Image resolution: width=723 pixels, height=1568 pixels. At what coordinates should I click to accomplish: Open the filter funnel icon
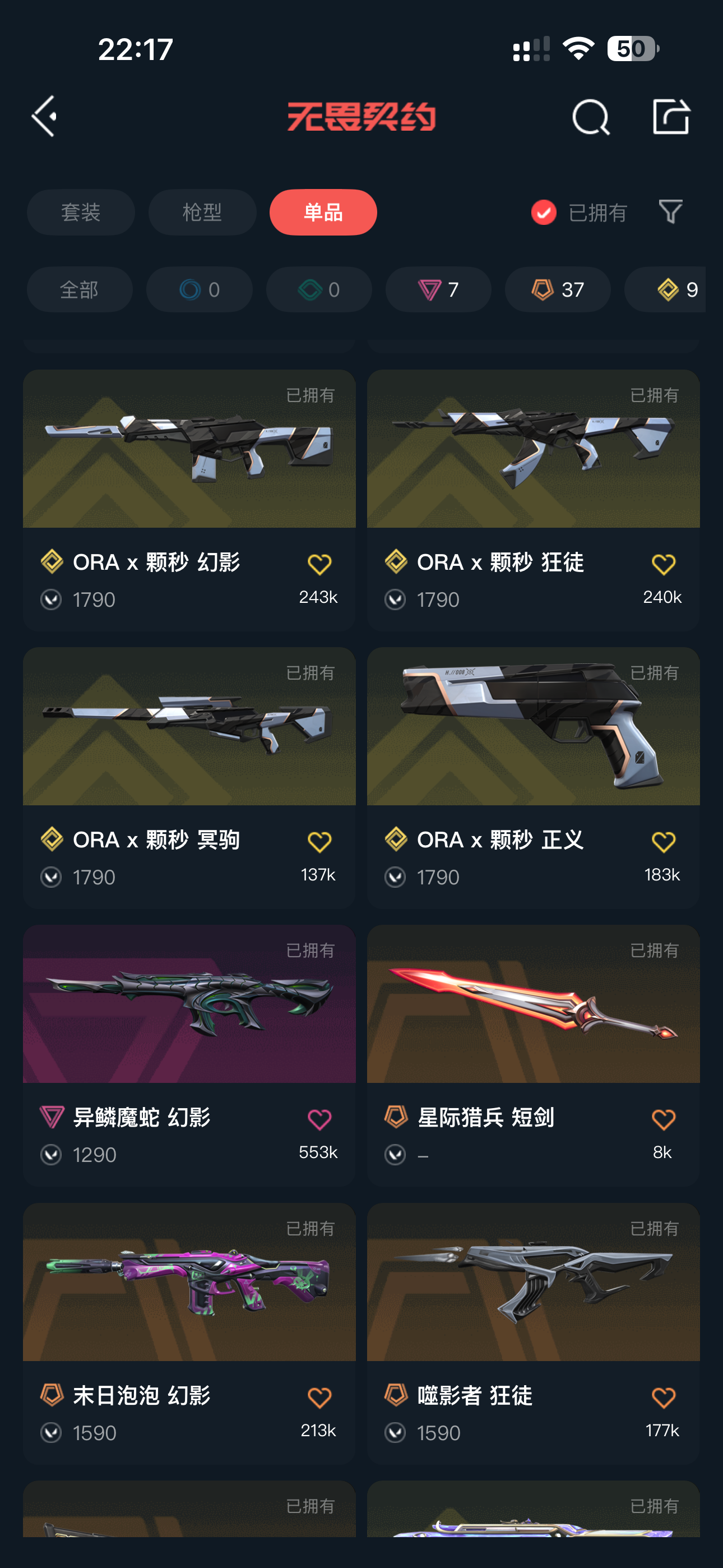pyautogui.click(x=670, y=212)
